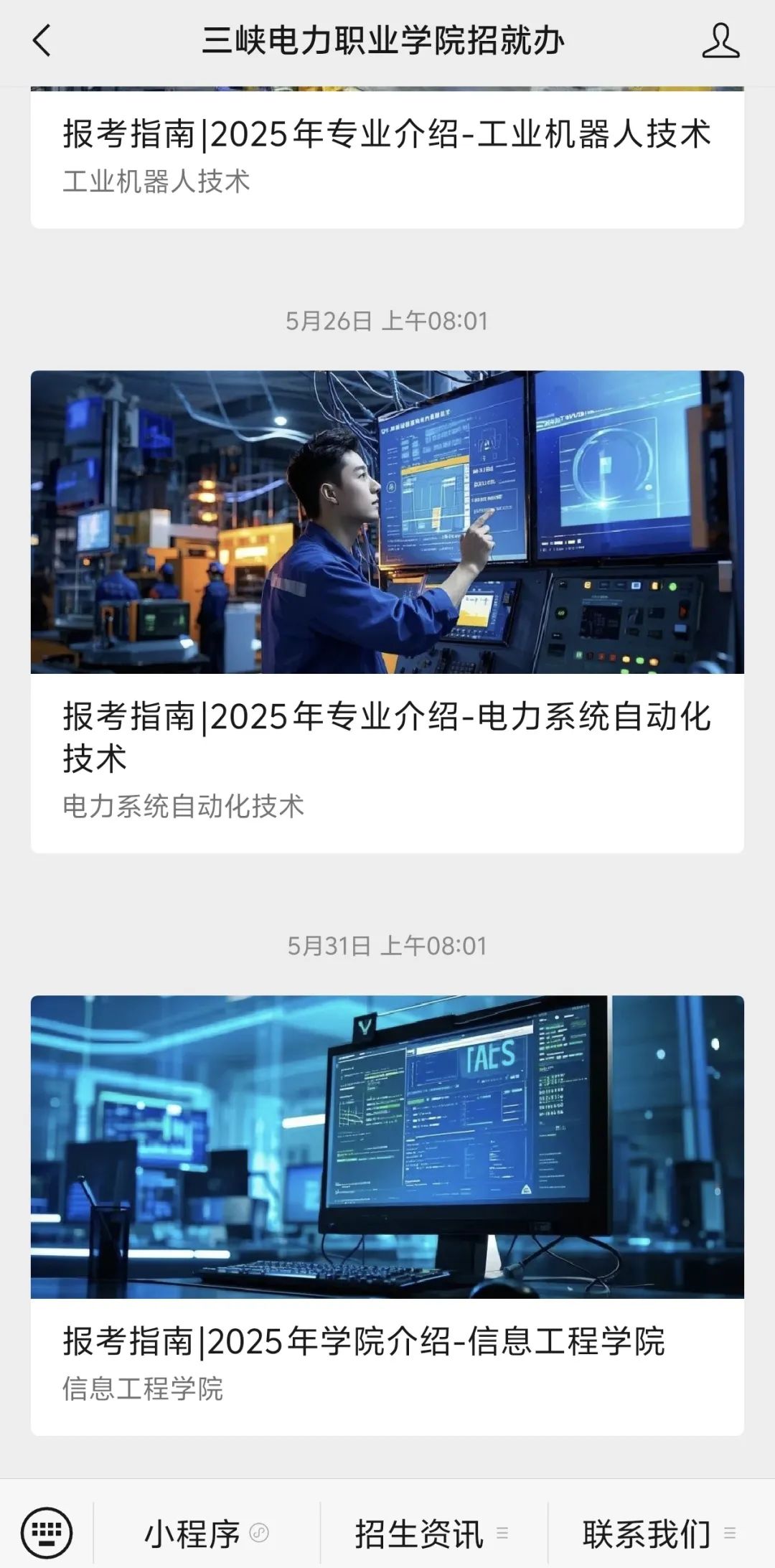Viewport: 775px width, 1568px height.
Task: Open the 工业机器人技术 article card
Action: [x=387, y=154]
